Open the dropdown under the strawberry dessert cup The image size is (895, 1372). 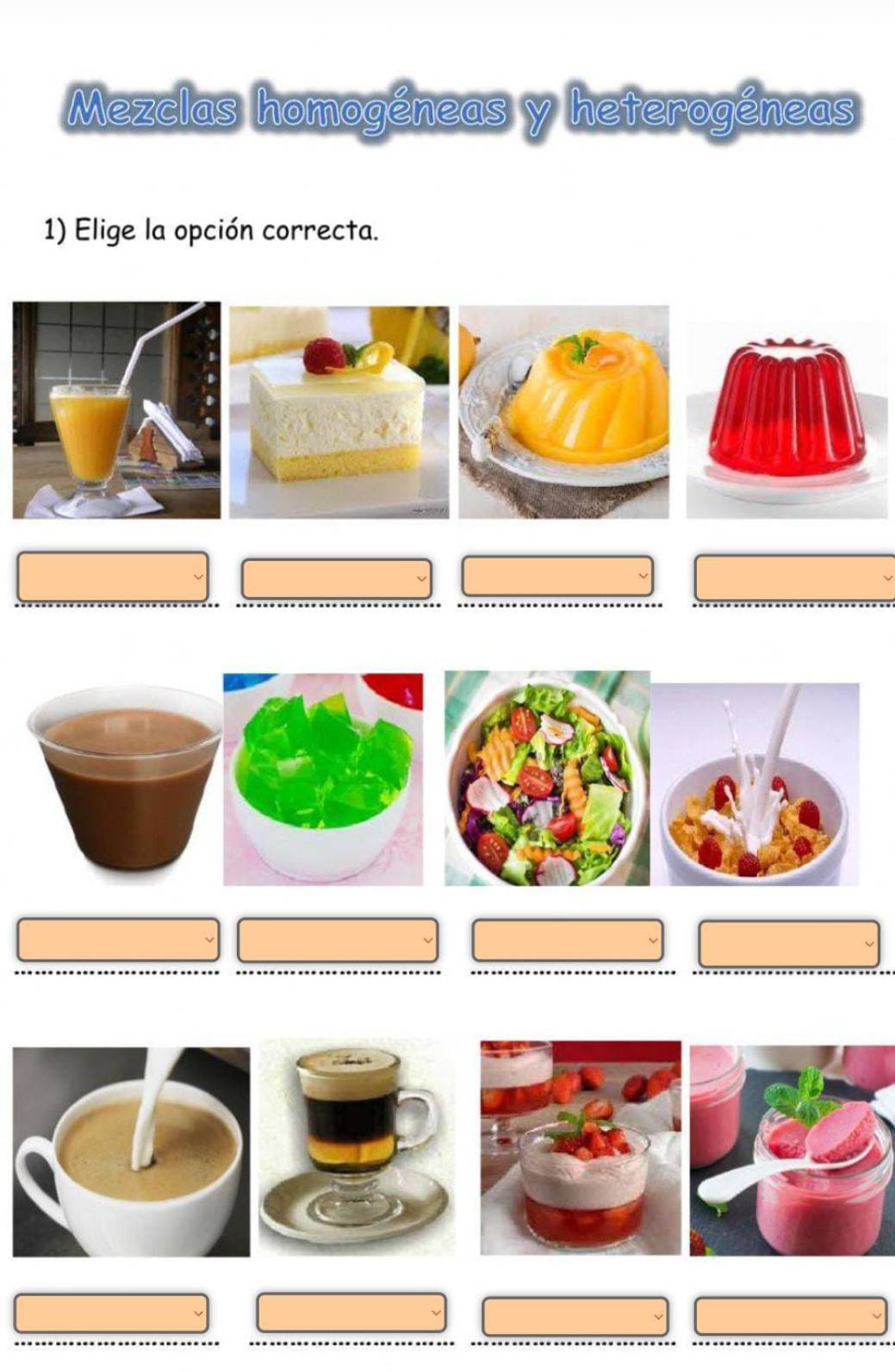575,1317
